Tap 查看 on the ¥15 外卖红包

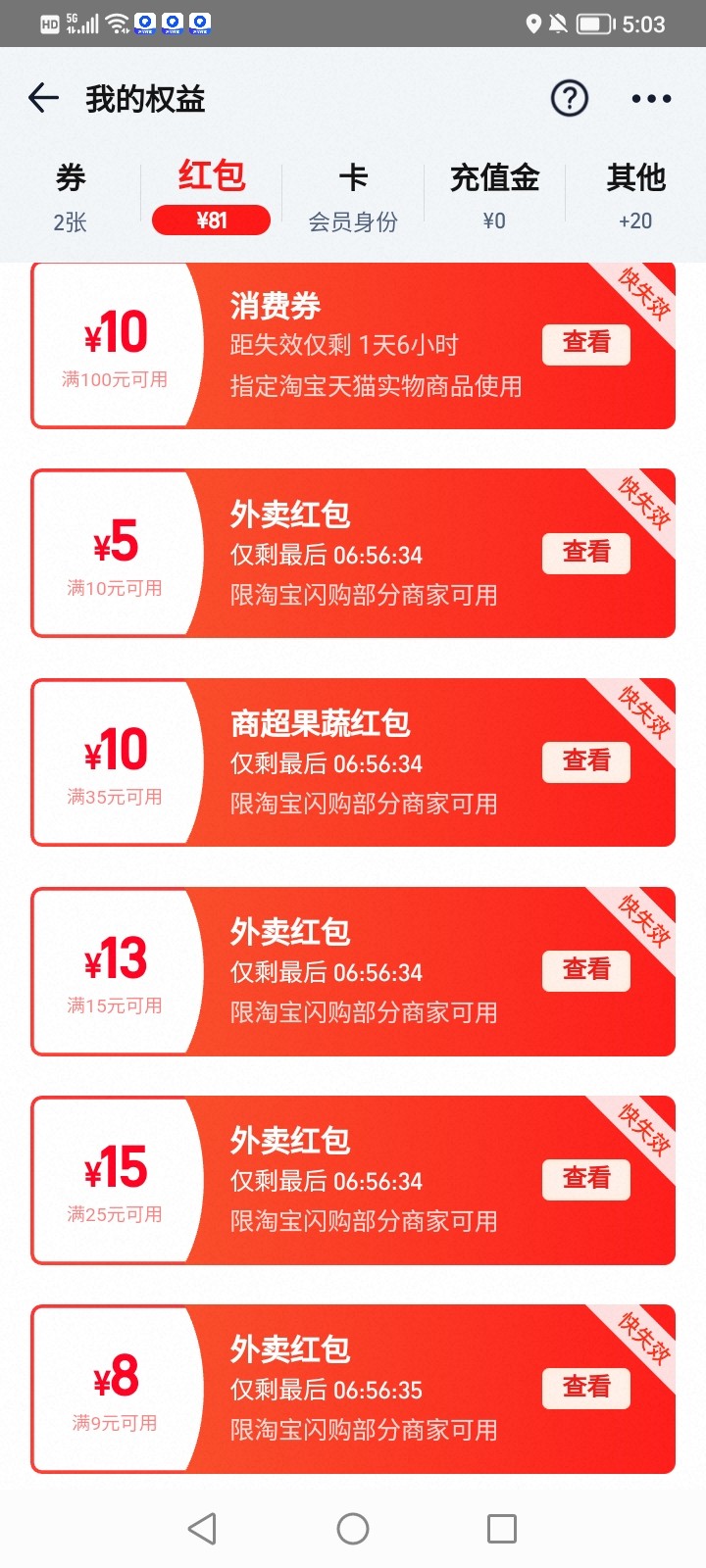pos(586,1178)
